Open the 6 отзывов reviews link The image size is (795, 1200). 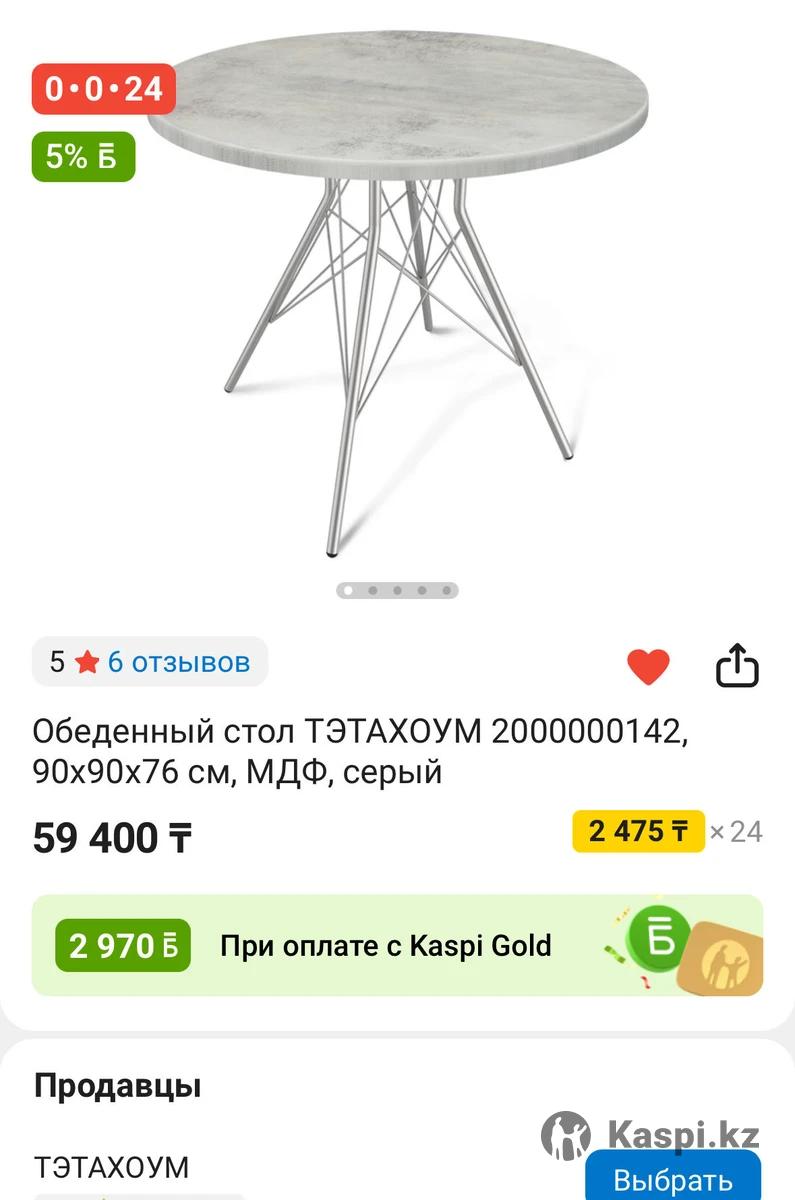[178, 662]
